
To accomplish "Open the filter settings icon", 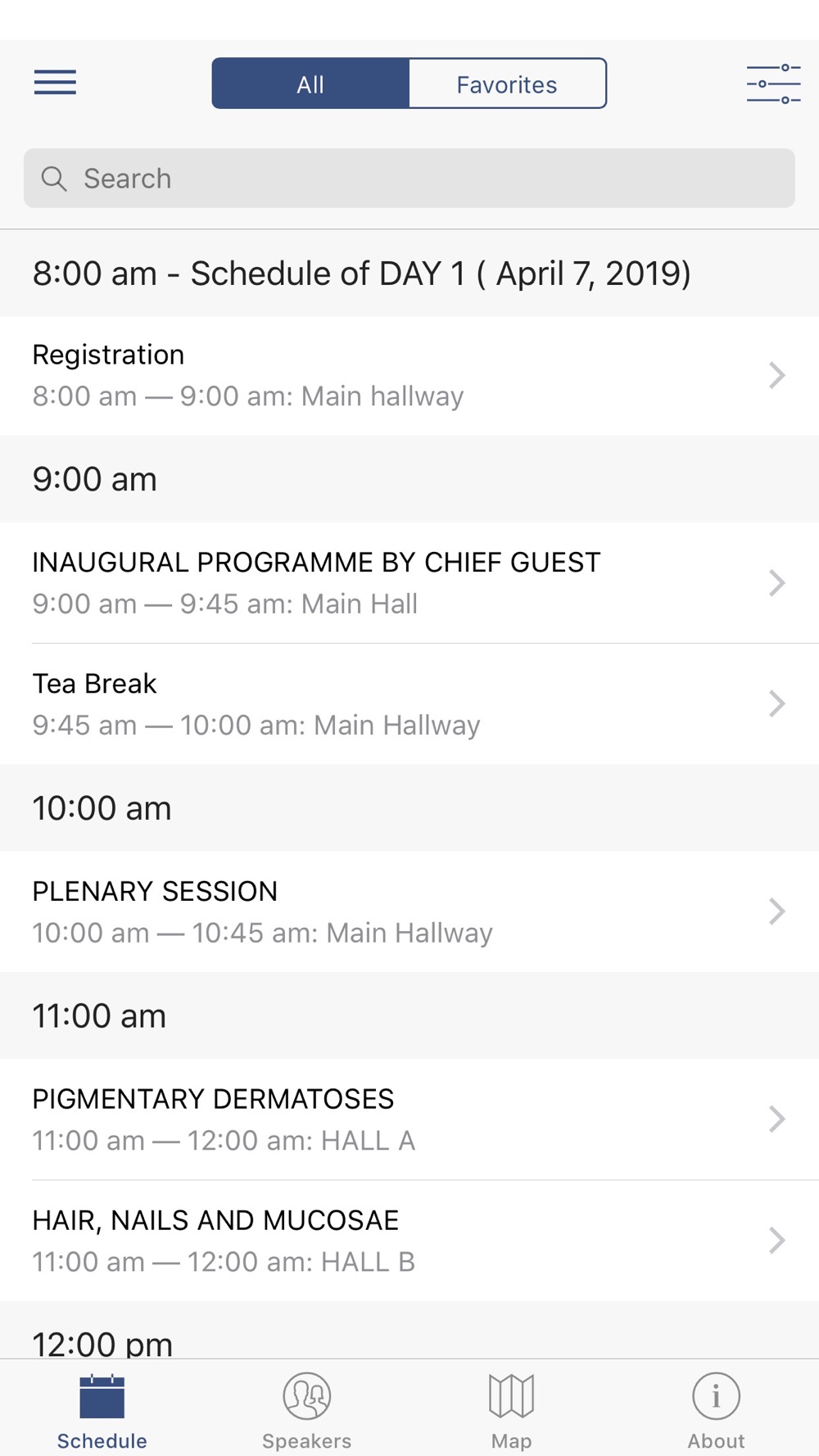I will pos(773,84).
